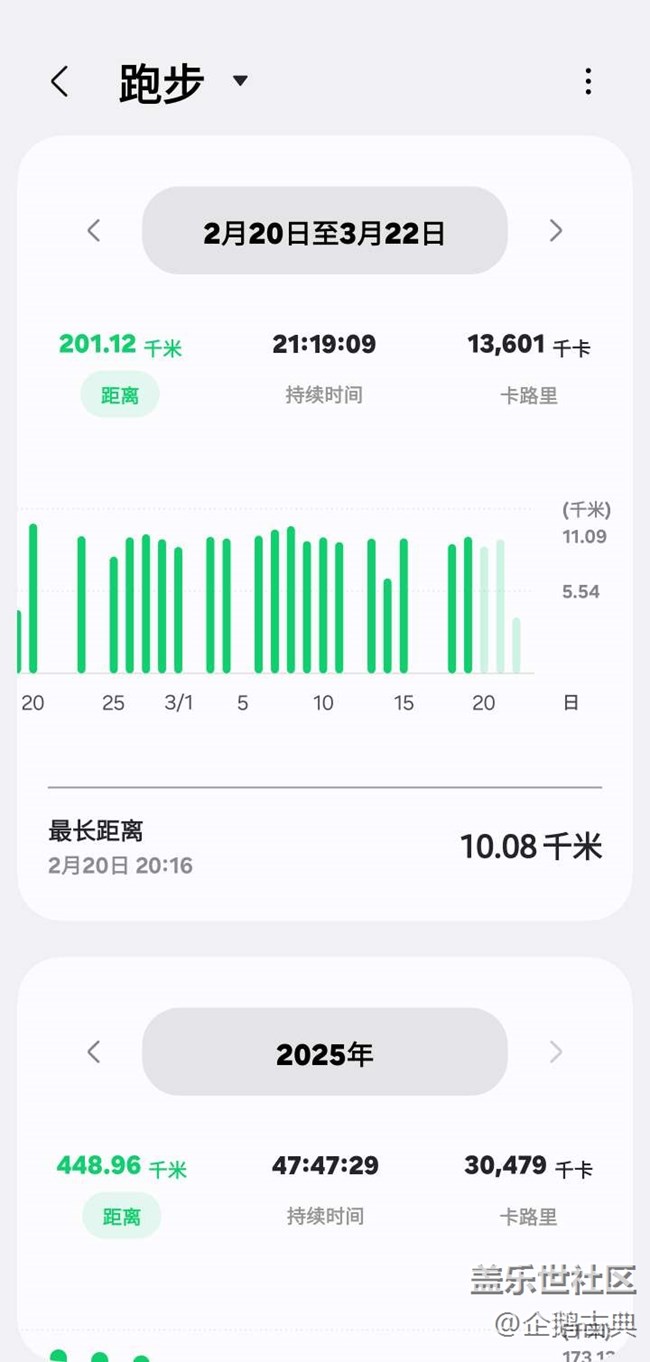Open the three-dot overflow menu
This screenshot has width=650, height=1362.
click(588, 82)
